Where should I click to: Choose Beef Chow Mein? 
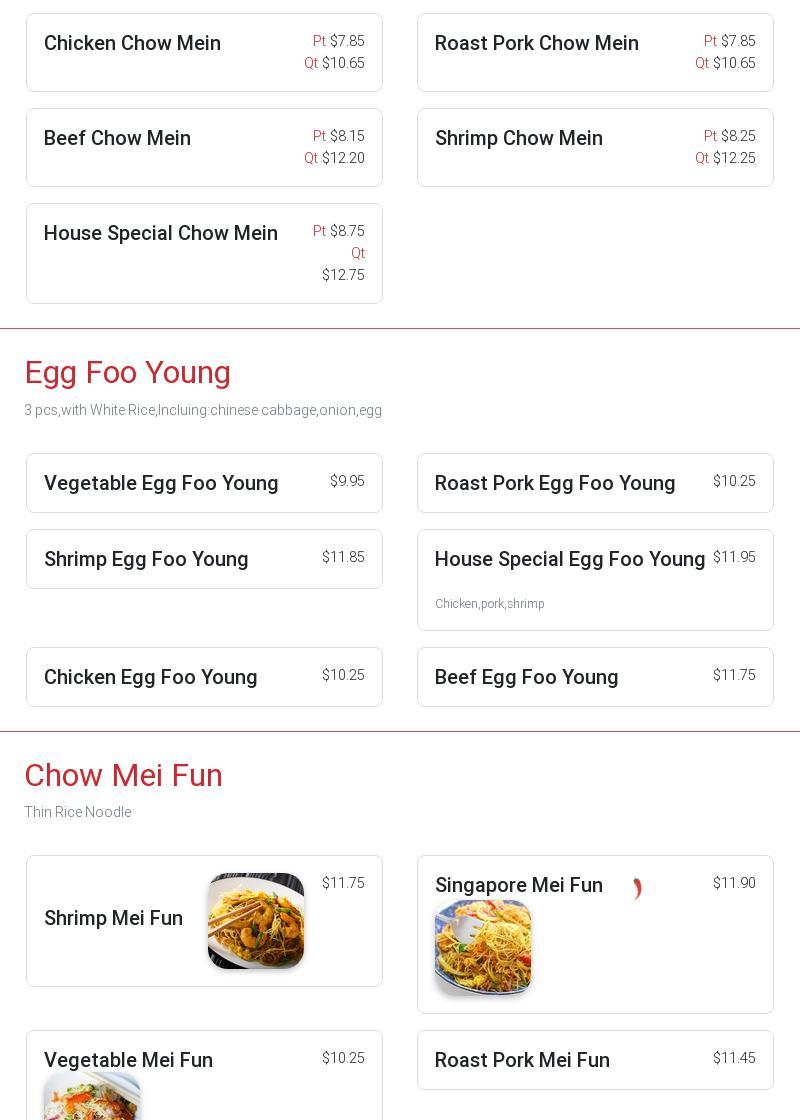(x=204, y=147)
